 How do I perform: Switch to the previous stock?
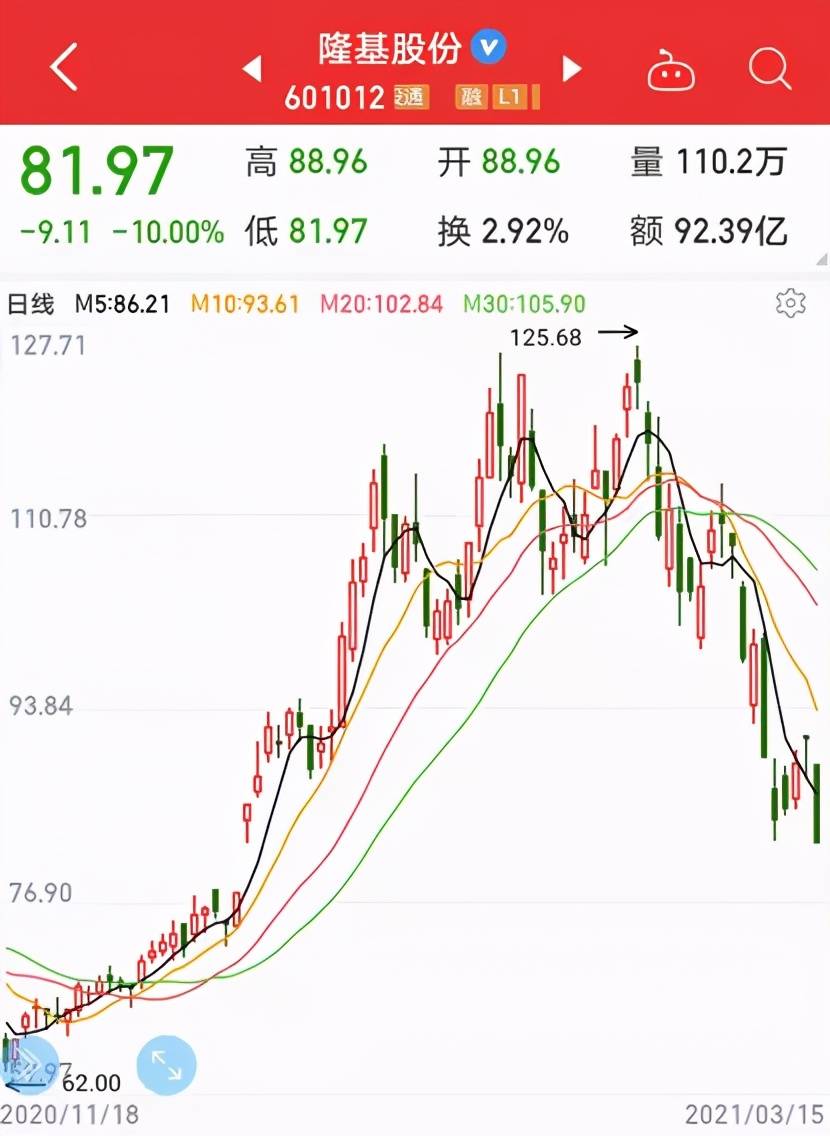252,69
